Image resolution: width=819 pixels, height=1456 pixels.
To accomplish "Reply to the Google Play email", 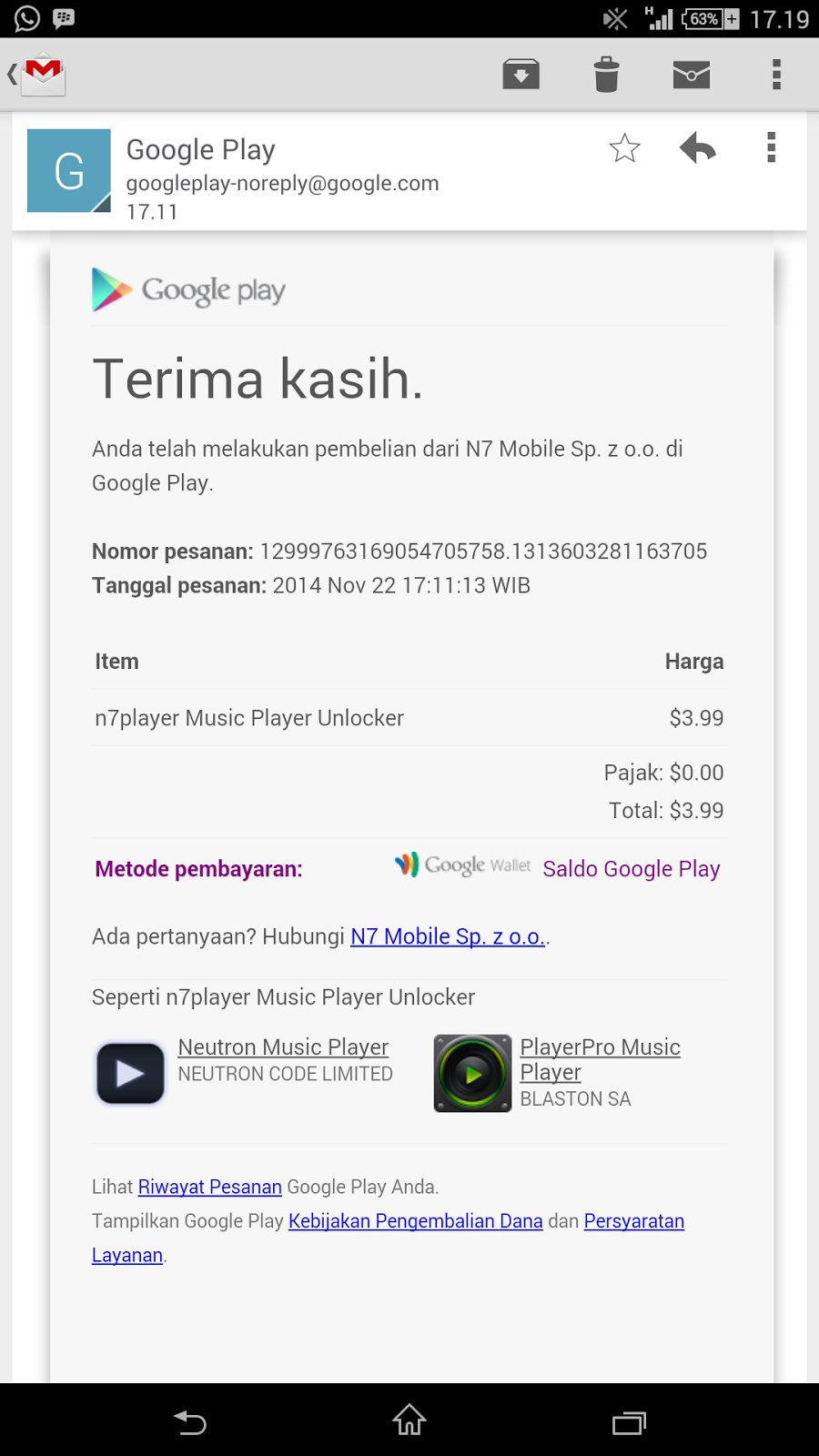I will [x=698, y=147].
